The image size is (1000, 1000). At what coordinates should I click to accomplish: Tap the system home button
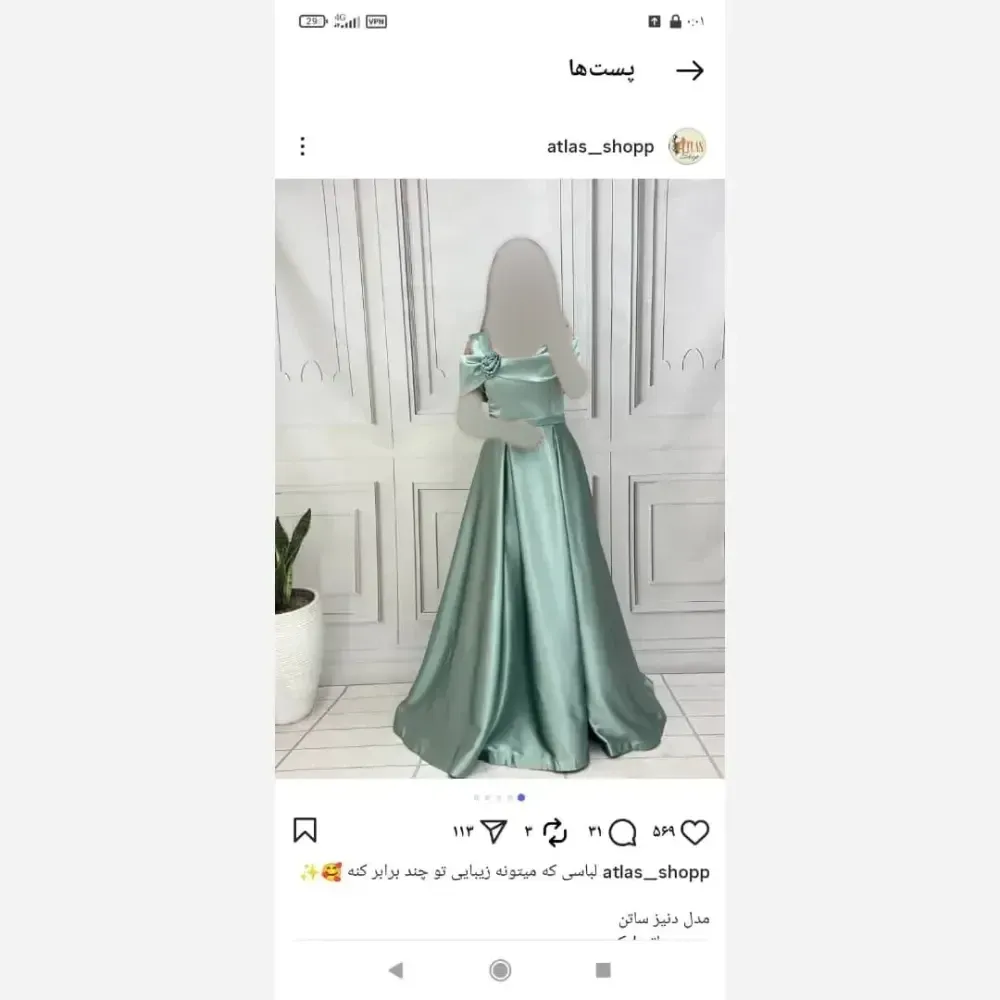point(500,969)
